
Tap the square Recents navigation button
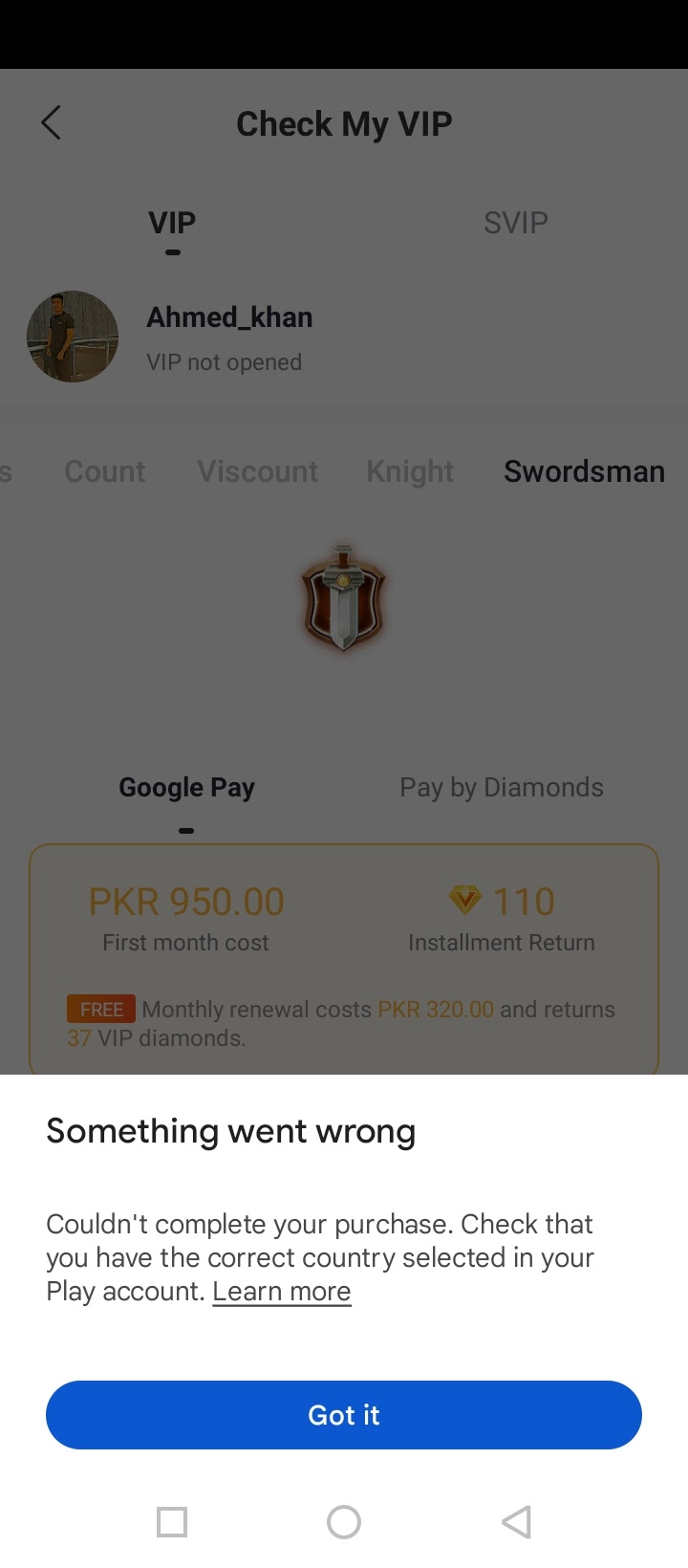pyautogui.click(x=172, y=1522)
